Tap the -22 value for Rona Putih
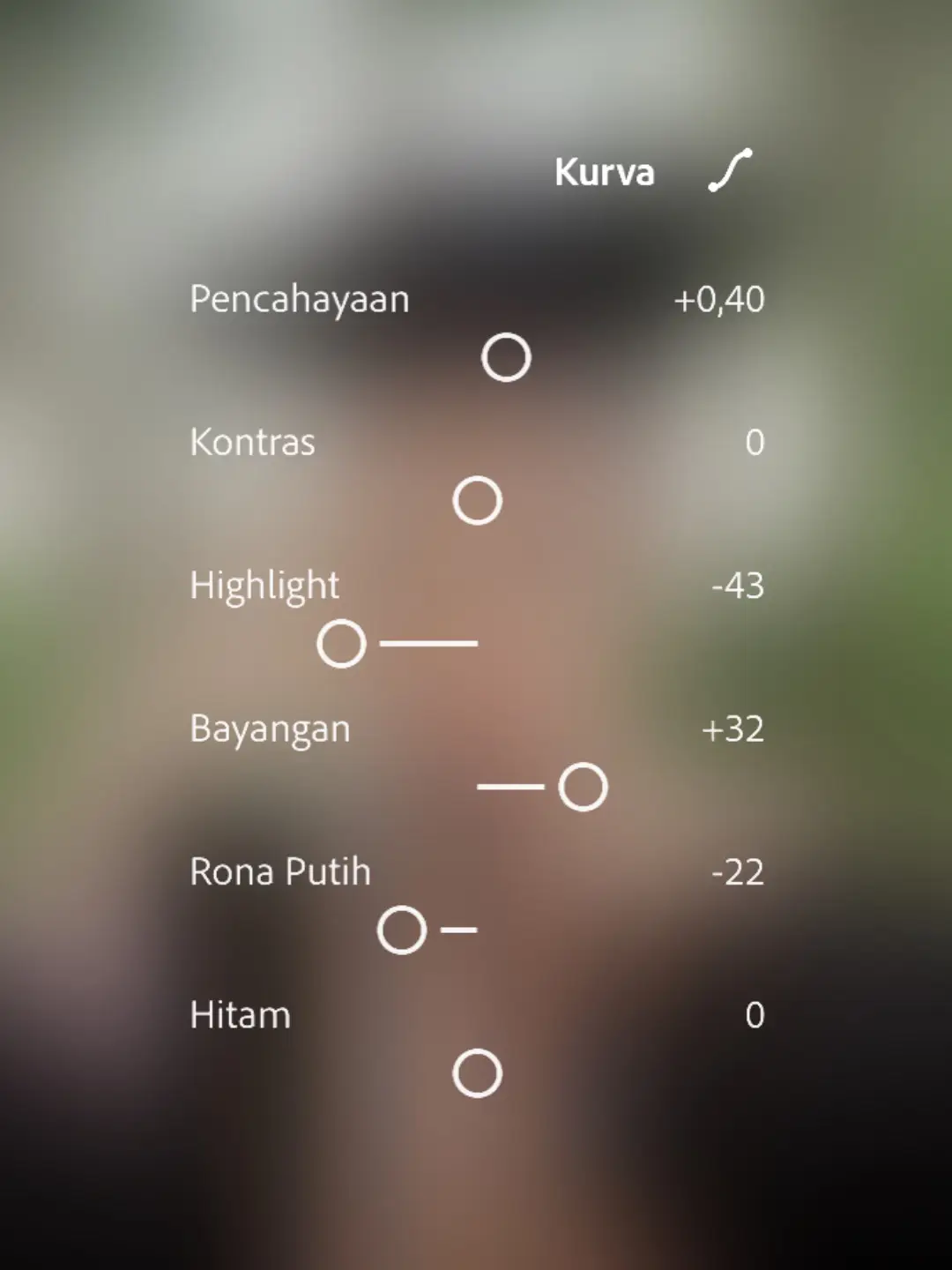 (x=739, y=873)
